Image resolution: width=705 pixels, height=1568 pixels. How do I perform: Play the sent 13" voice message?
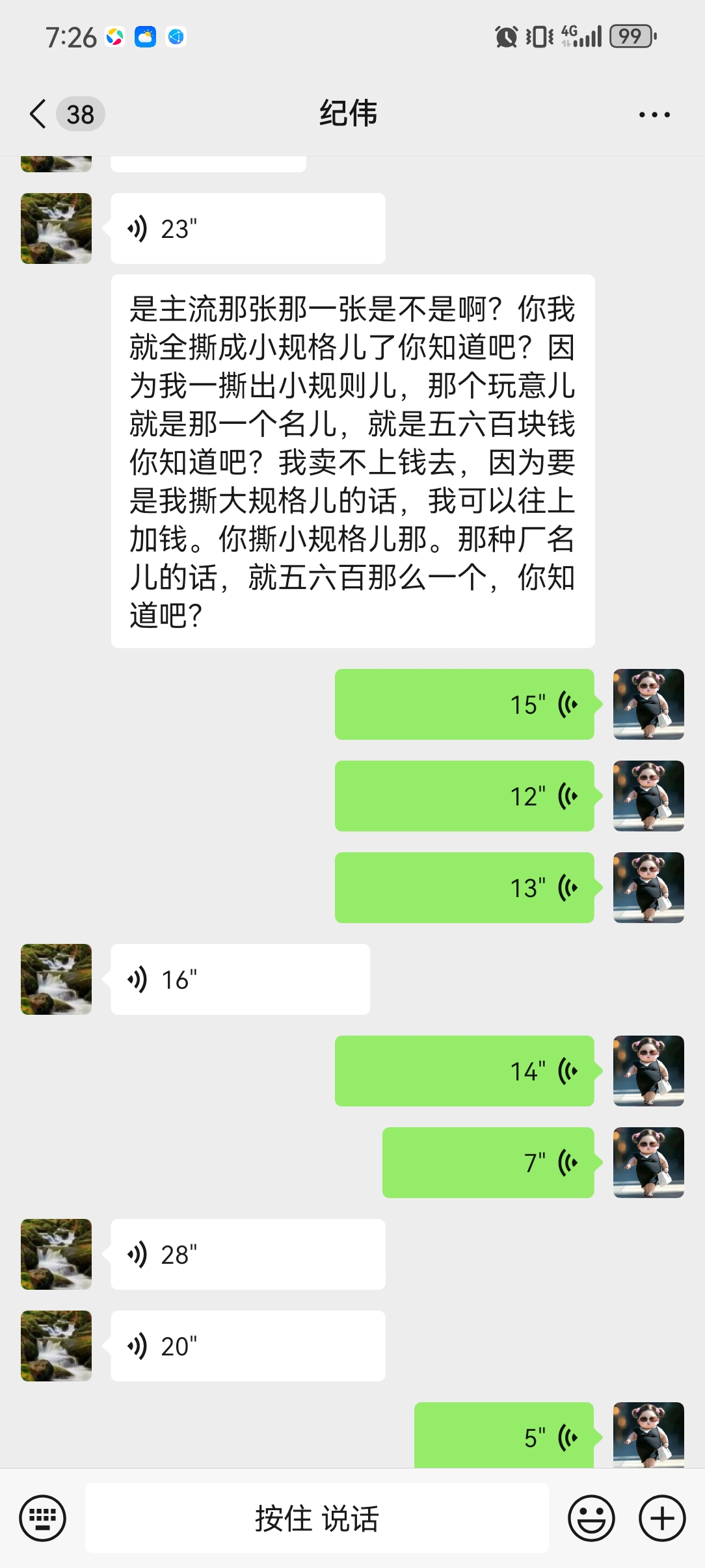464,888
